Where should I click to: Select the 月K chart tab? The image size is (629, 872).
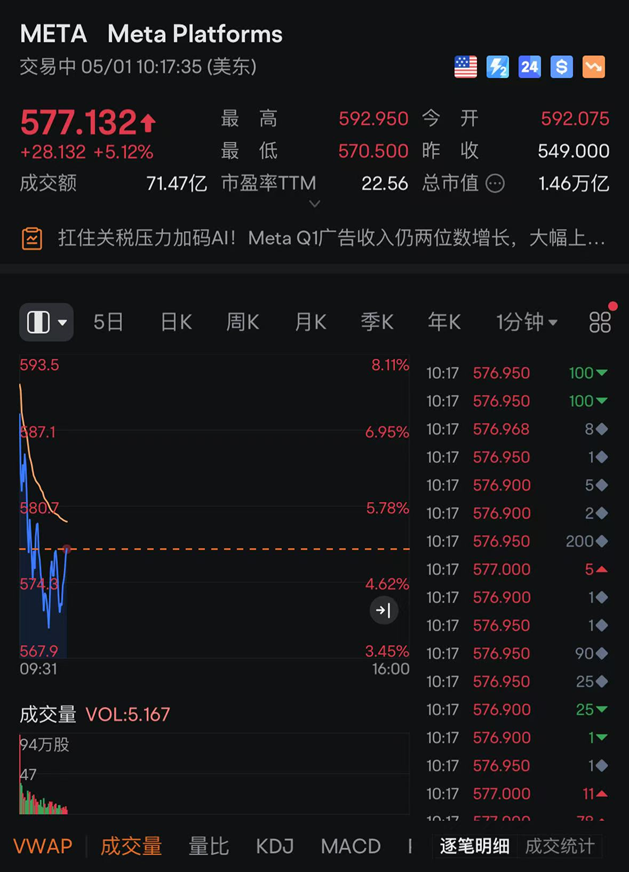[310, 322]
